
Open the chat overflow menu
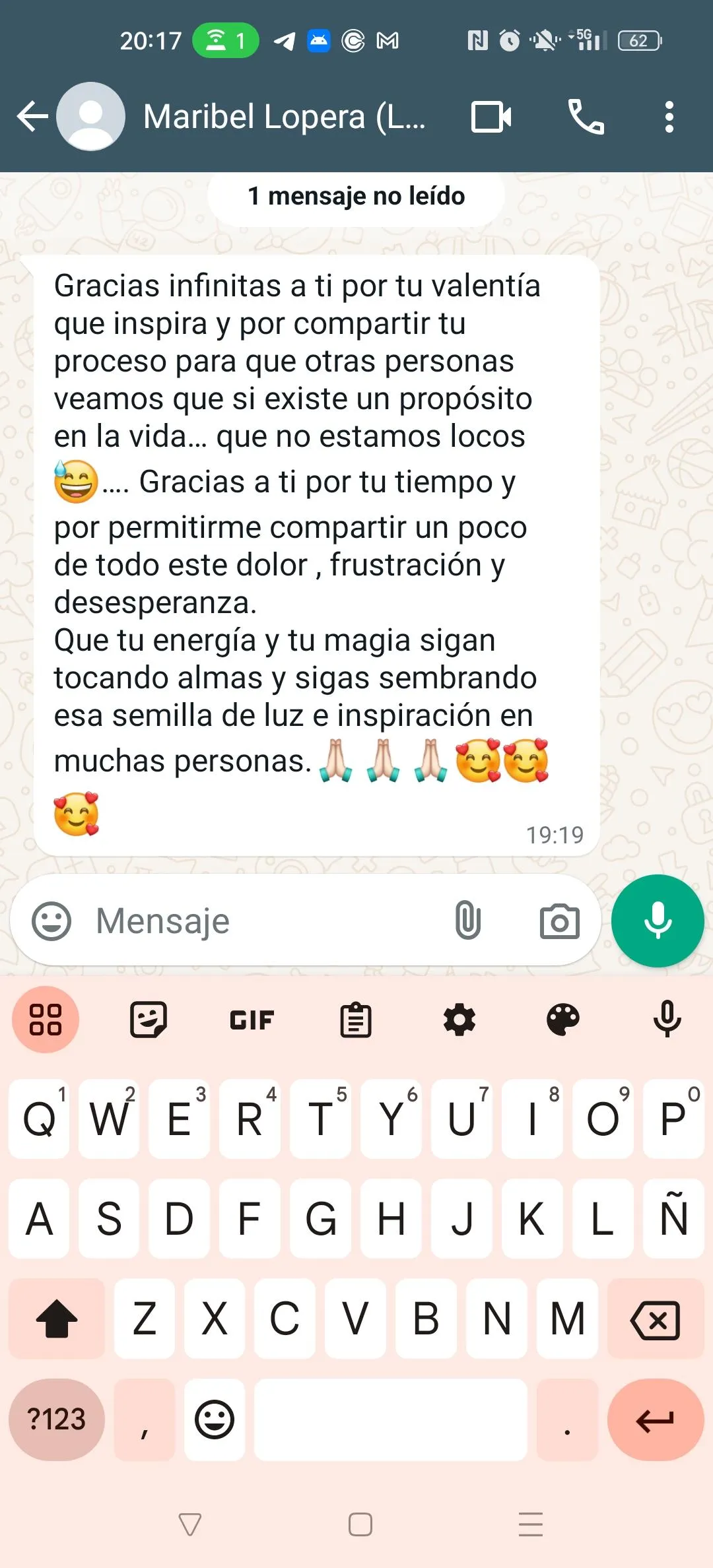(669, 117)
